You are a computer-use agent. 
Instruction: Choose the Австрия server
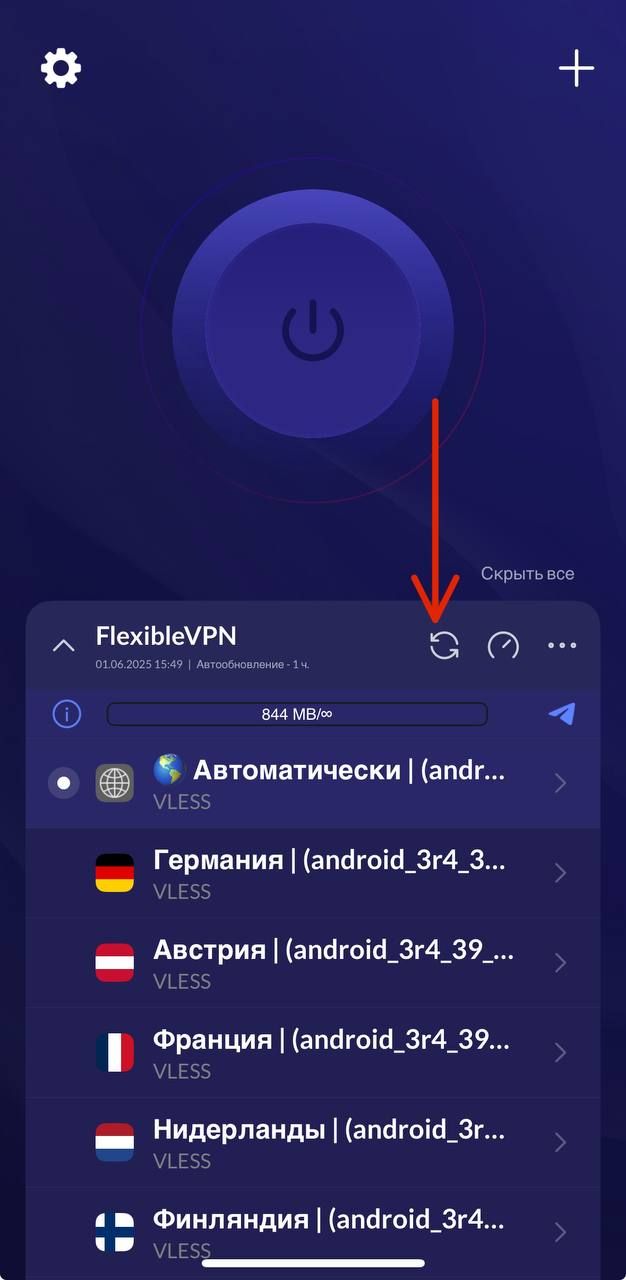click(x=313, y=963)
